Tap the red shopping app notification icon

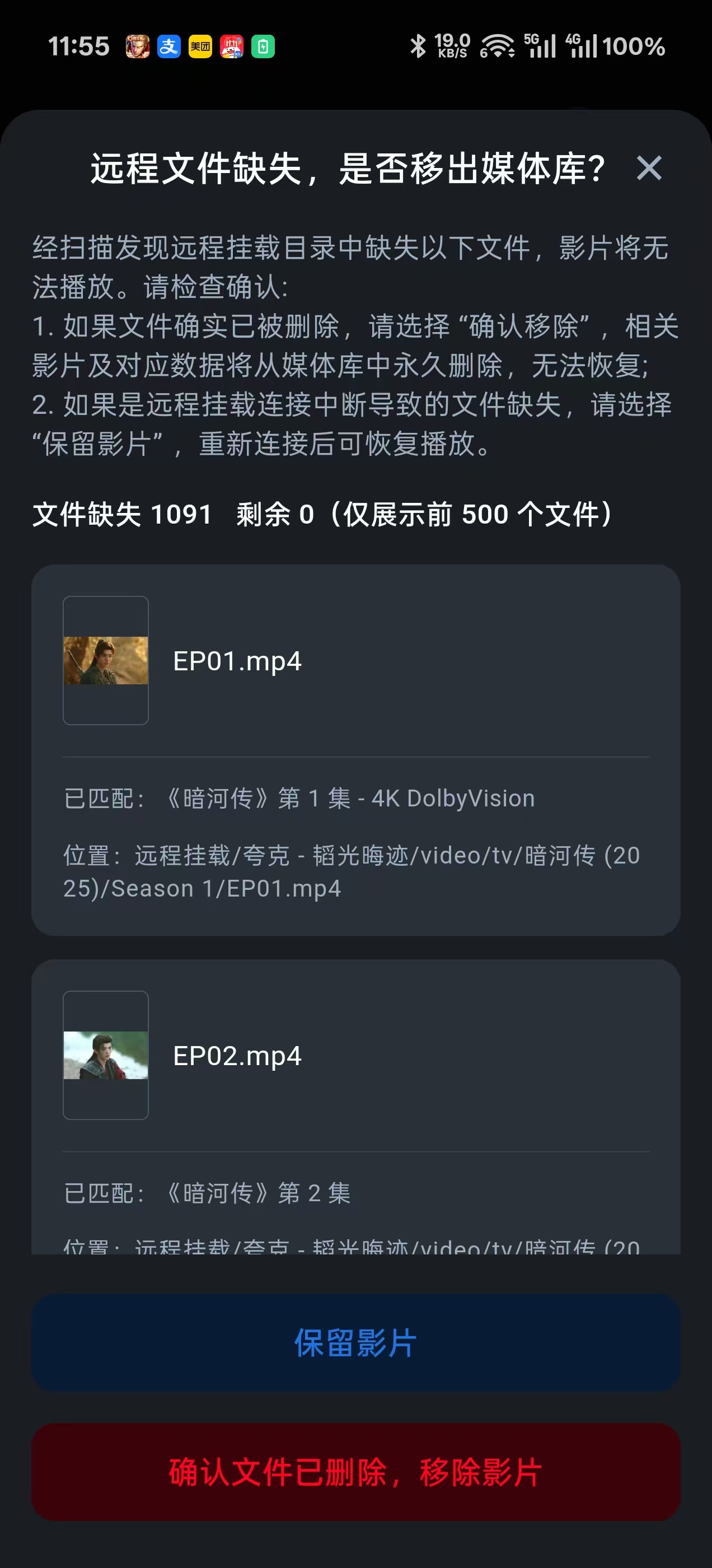[x=232, y=48]
